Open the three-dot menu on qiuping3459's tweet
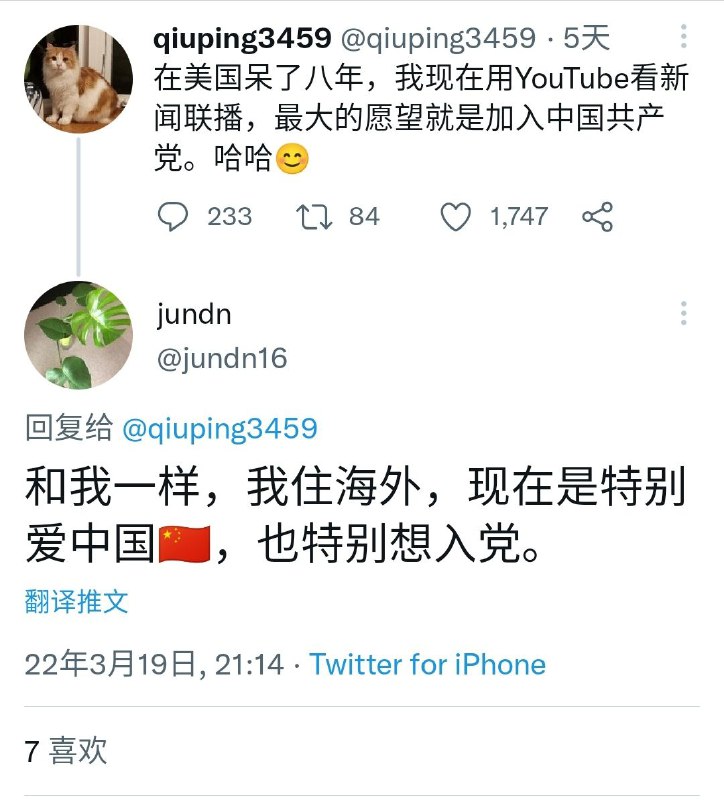Screen dimensions: 724x800 click(x=683, y=36)
